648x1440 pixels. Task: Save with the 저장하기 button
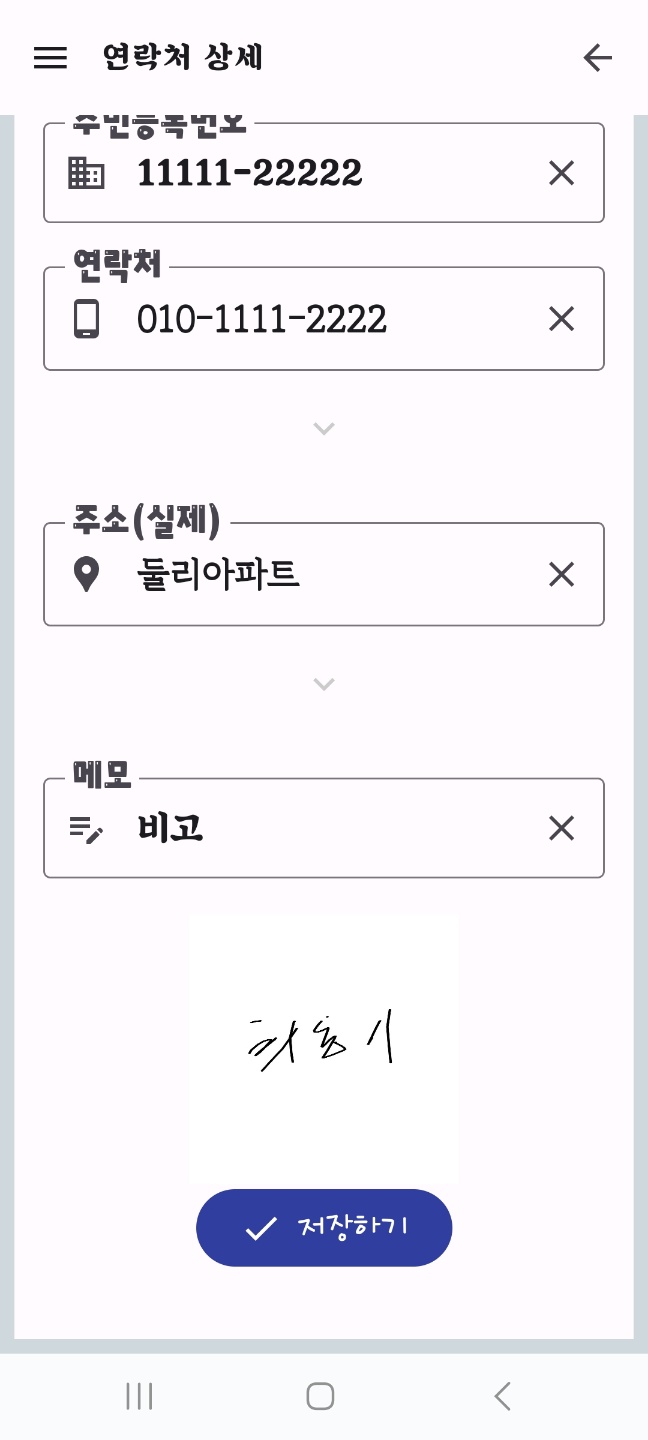(x=324, y=1228)
